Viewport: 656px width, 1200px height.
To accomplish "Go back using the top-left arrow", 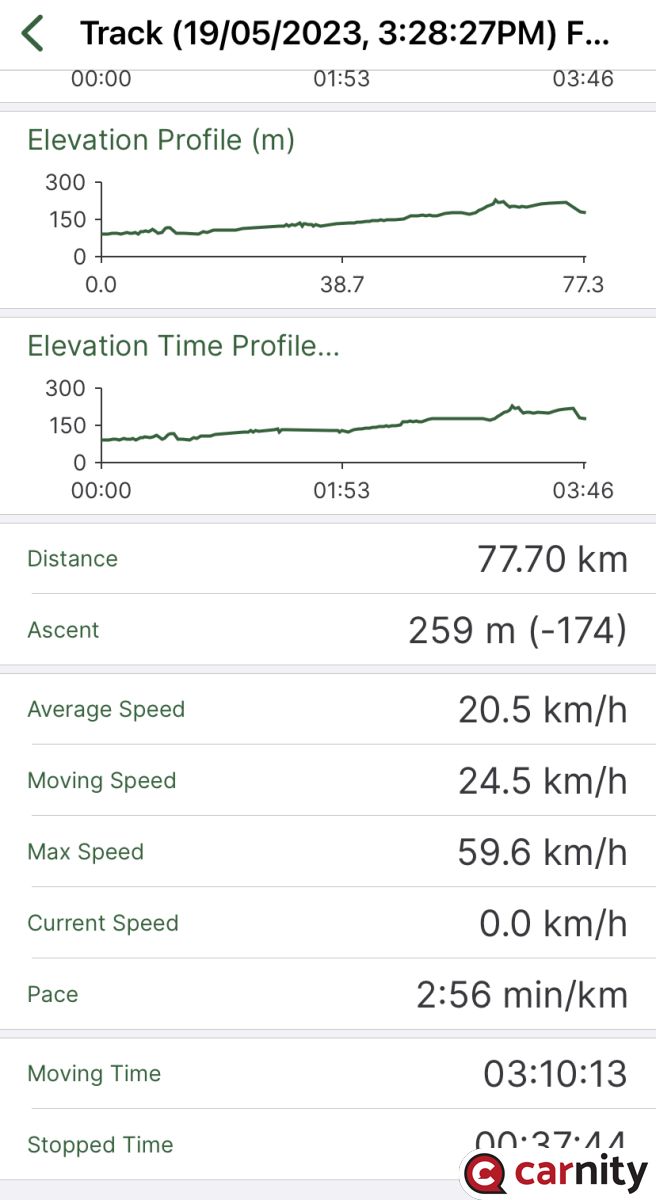I will [32, 33].
